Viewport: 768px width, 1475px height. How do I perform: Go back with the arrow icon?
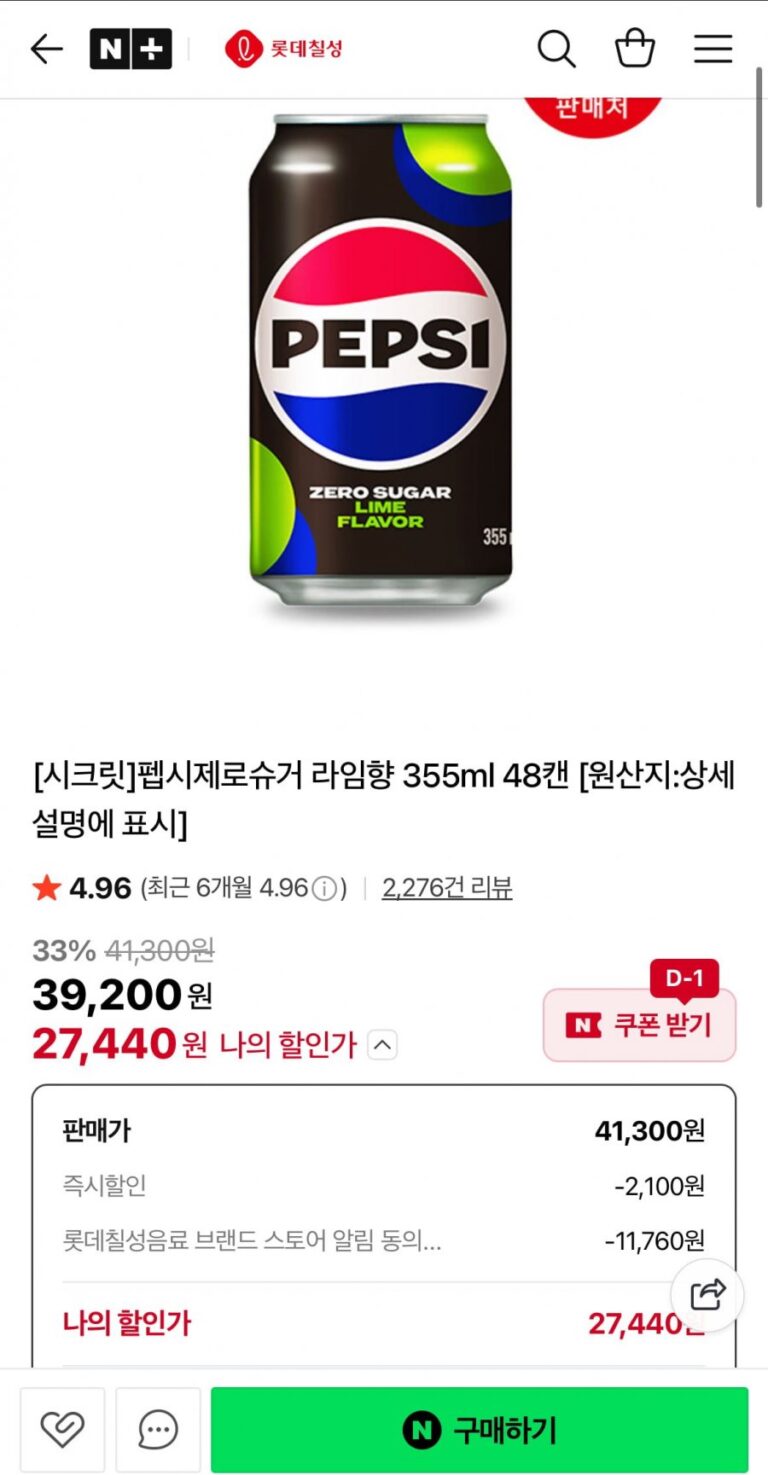click(x=46, y=49)
